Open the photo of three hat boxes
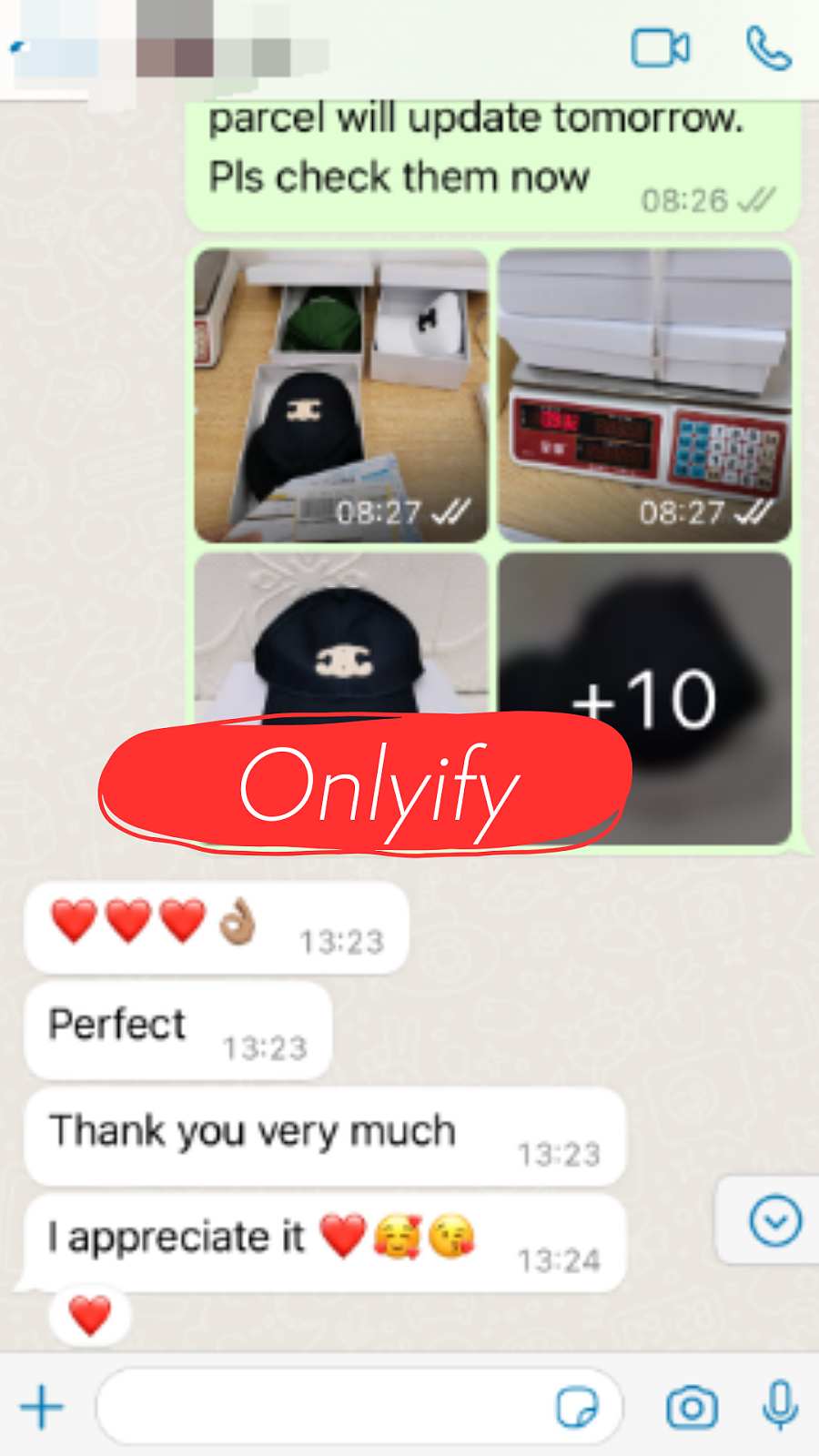This screenshot has width=819, height=1456. 341,396
